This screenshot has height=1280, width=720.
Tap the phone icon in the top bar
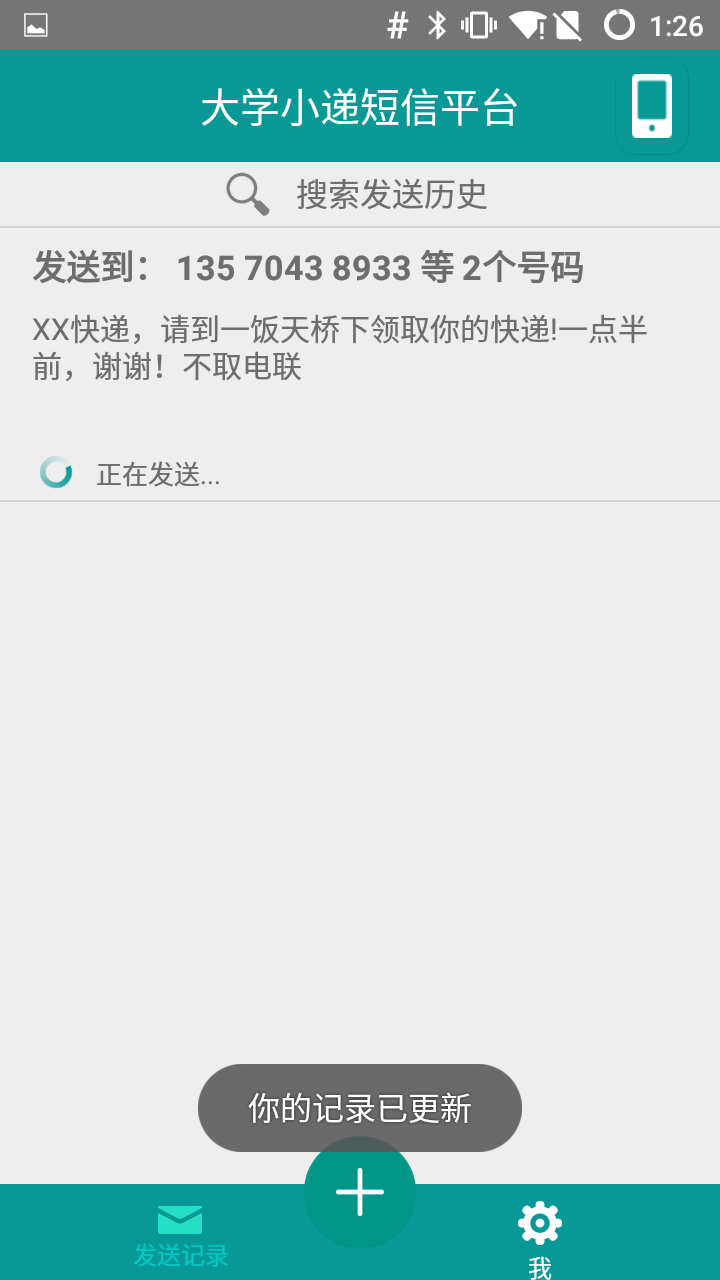pyautogui.click(x=652, y=106)
